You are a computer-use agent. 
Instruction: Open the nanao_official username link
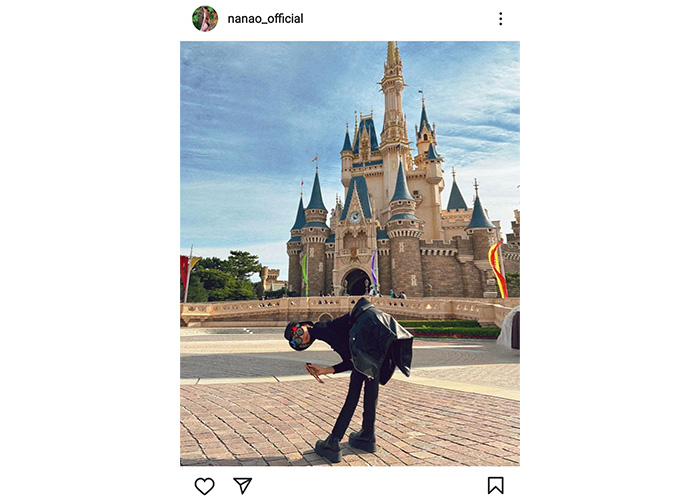click(x=265, y=19)
